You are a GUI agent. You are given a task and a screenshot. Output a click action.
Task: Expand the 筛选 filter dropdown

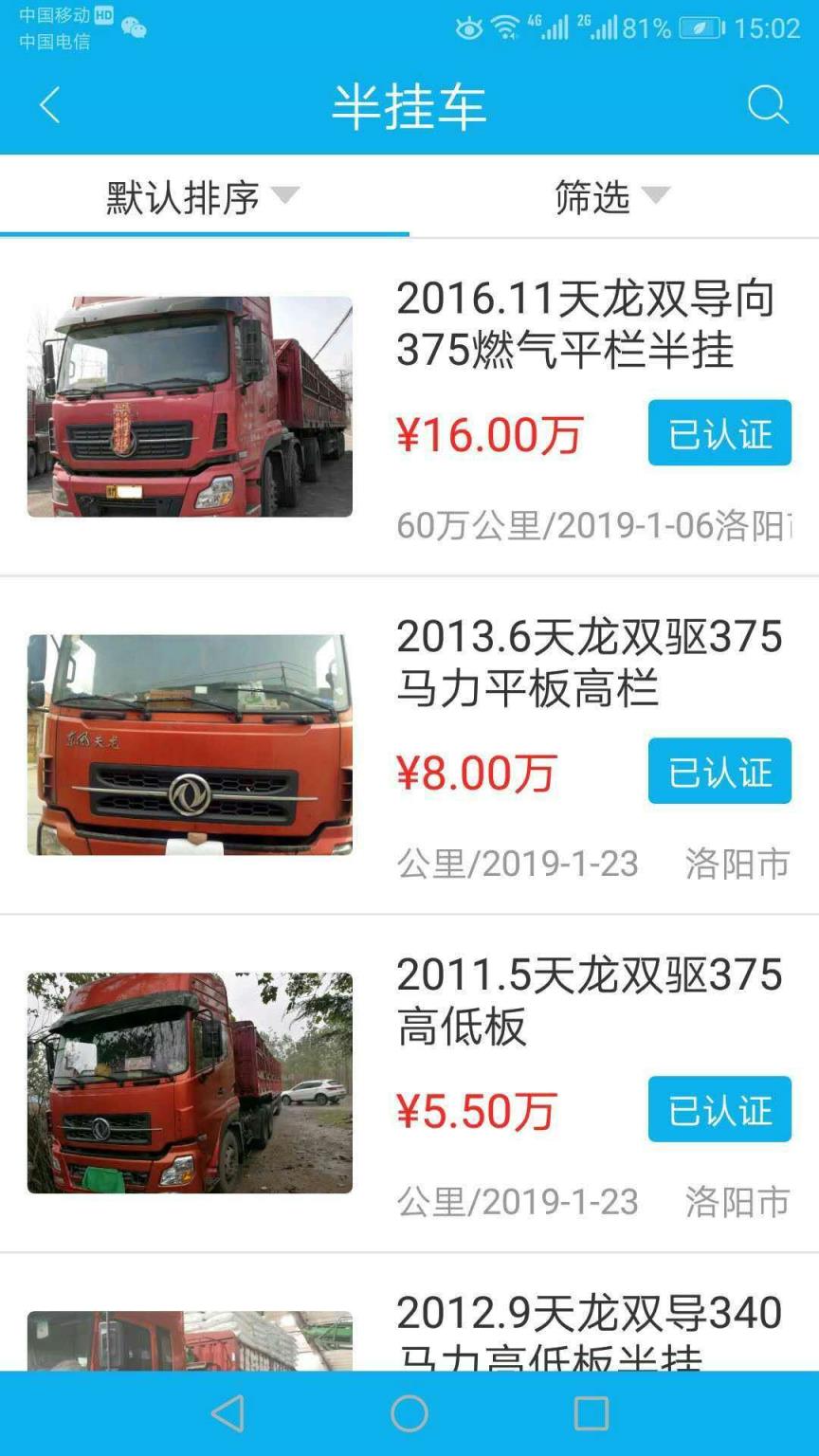point(607,199)
